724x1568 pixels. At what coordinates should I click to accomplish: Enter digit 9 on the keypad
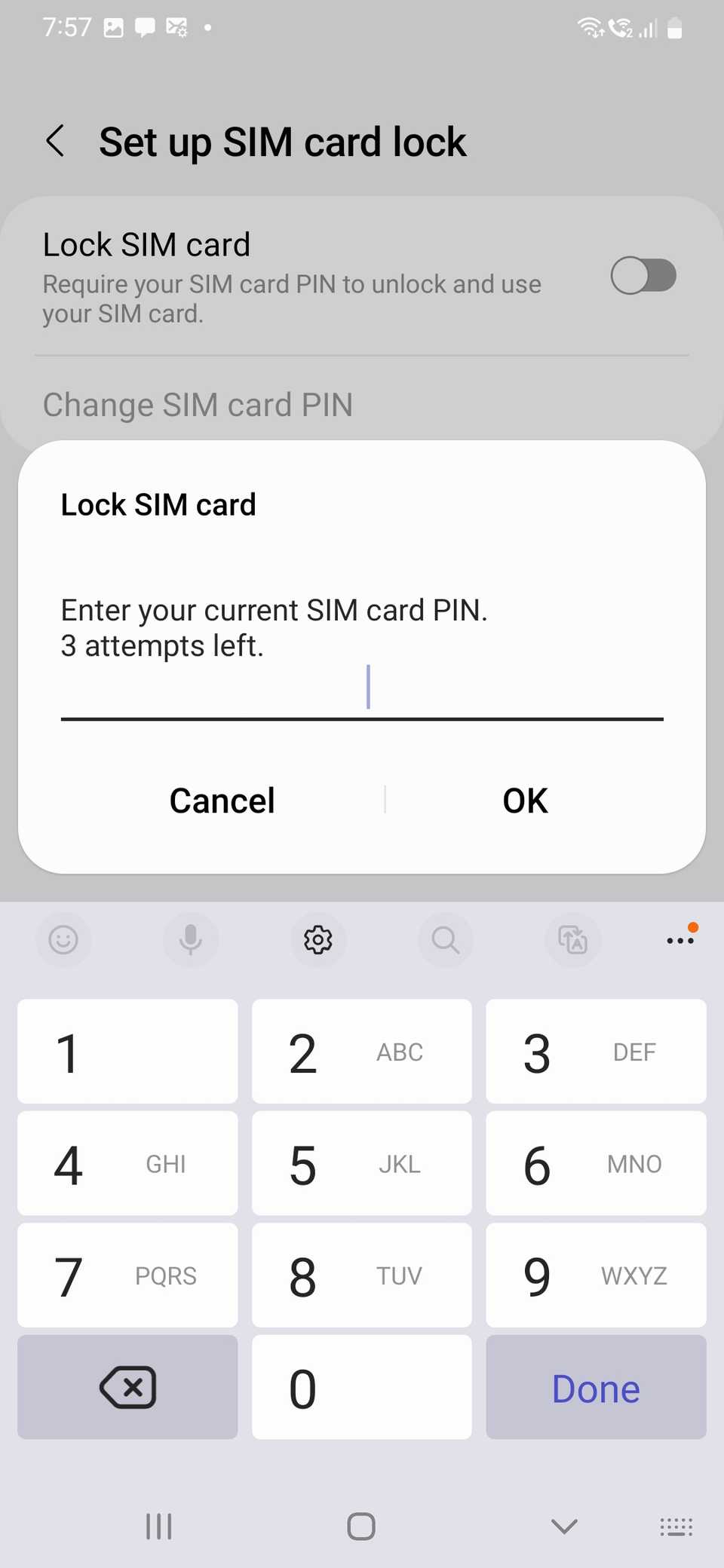pos(596,1276)
